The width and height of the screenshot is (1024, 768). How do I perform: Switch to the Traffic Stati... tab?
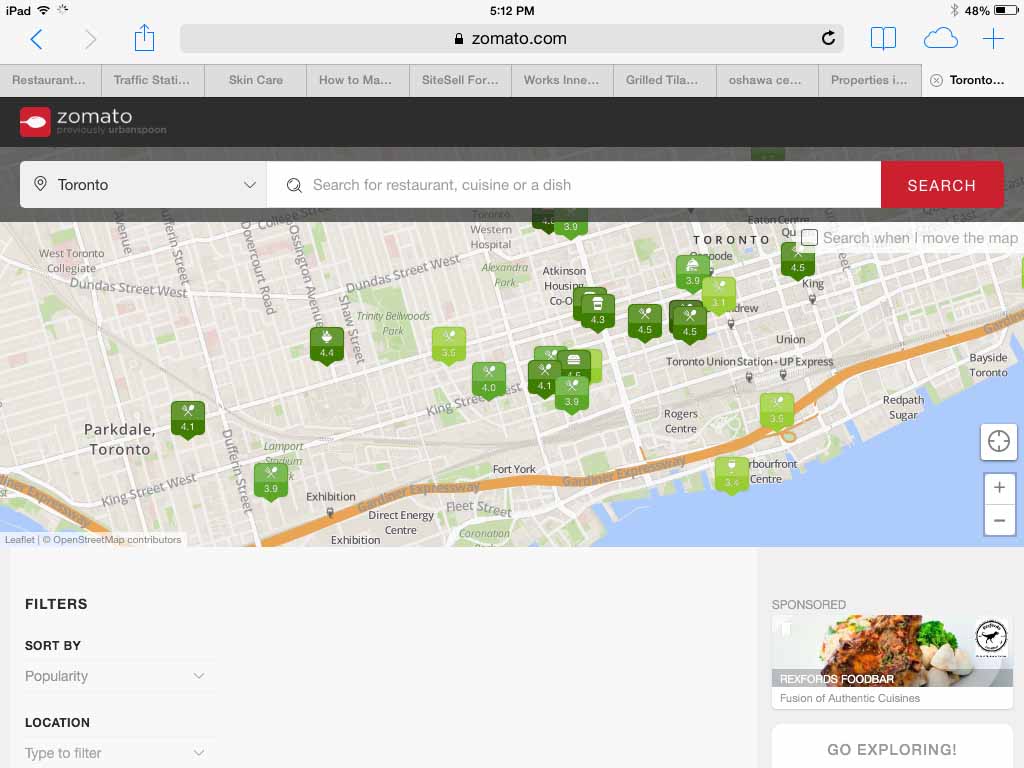152,80
